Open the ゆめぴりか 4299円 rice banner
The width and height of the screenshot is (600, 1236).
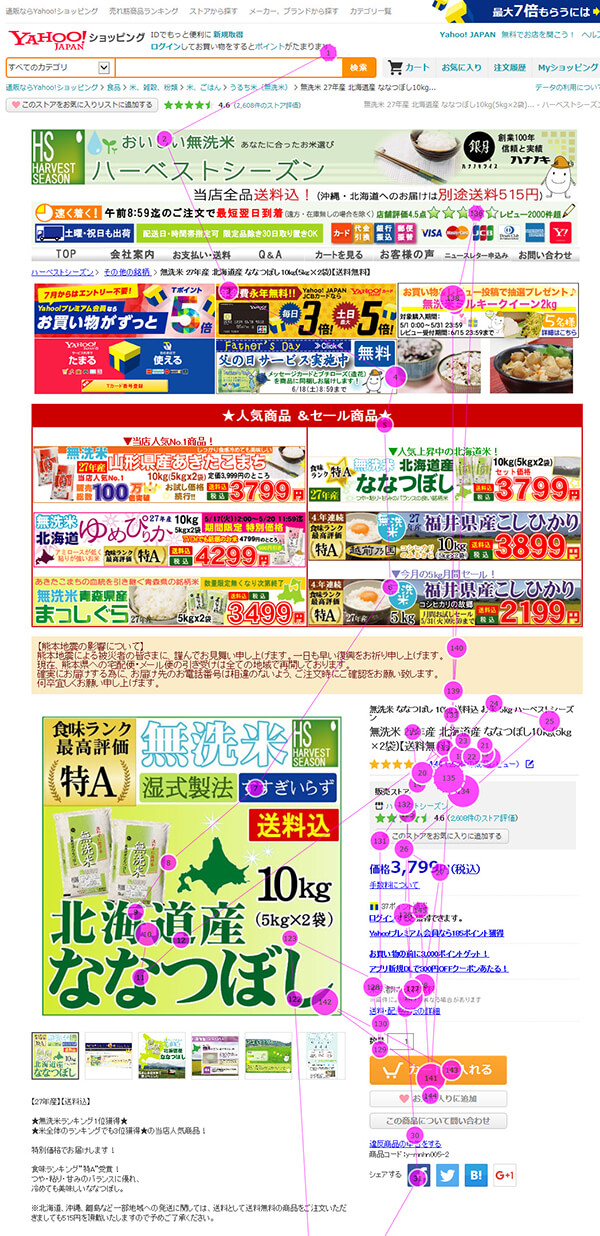coord(169,540)
